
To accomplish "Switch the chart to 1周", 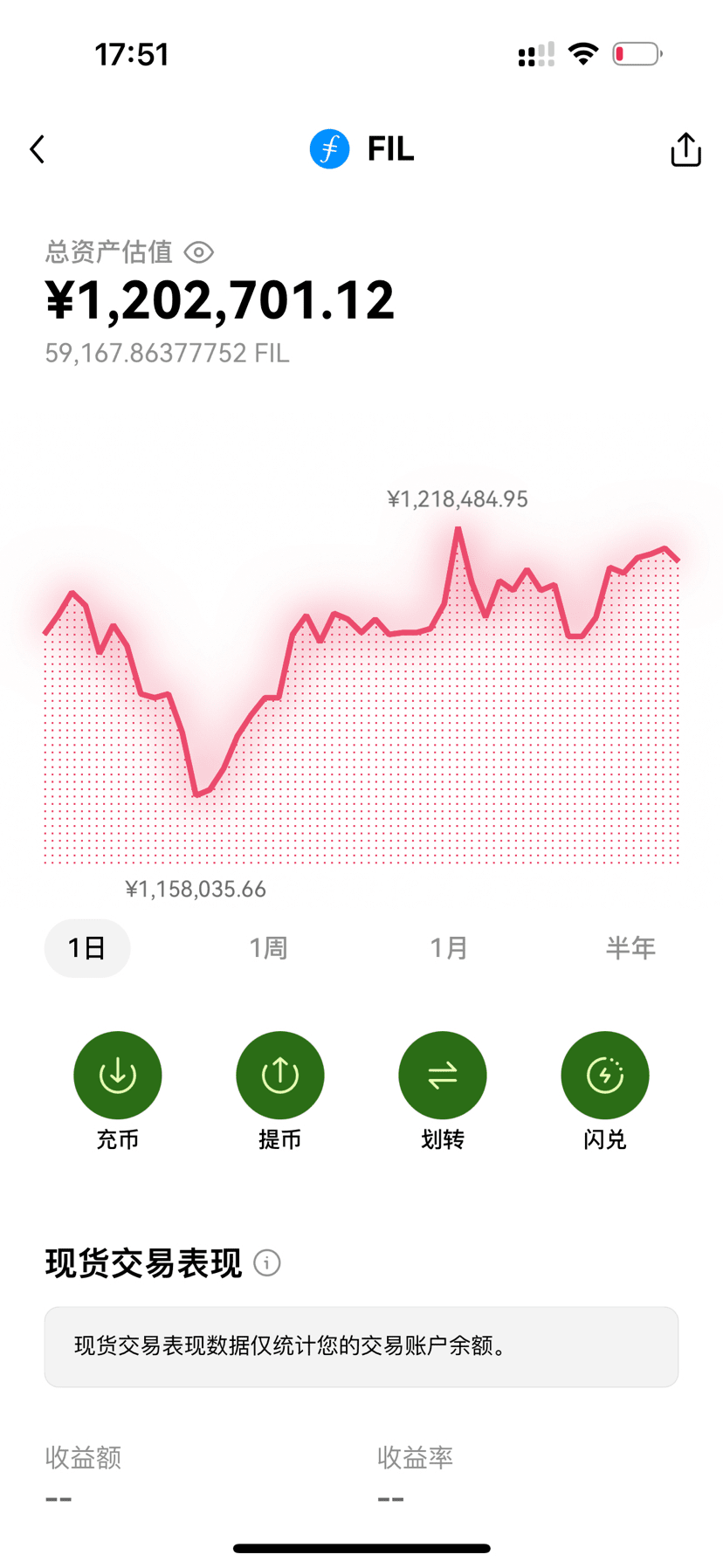I will [x=268, y=948].
